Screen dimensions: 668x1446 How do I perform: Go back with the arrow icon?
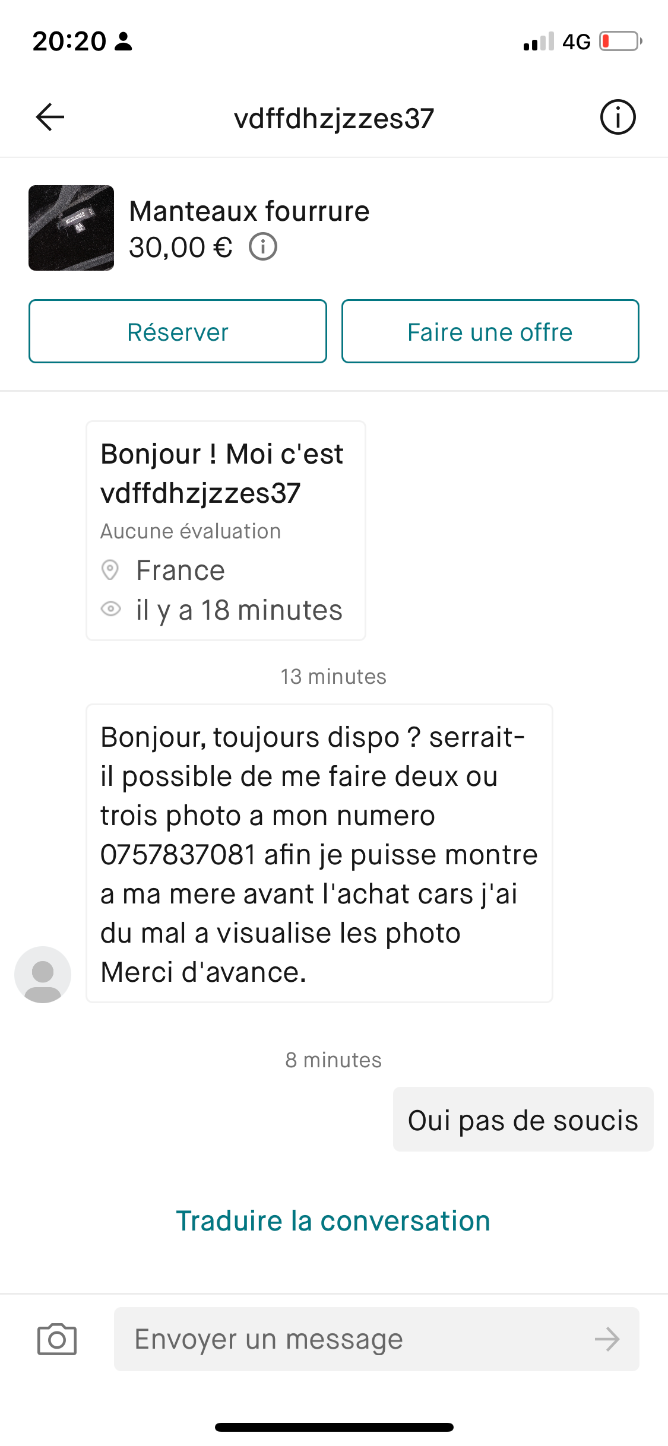[x=50, y=118]
